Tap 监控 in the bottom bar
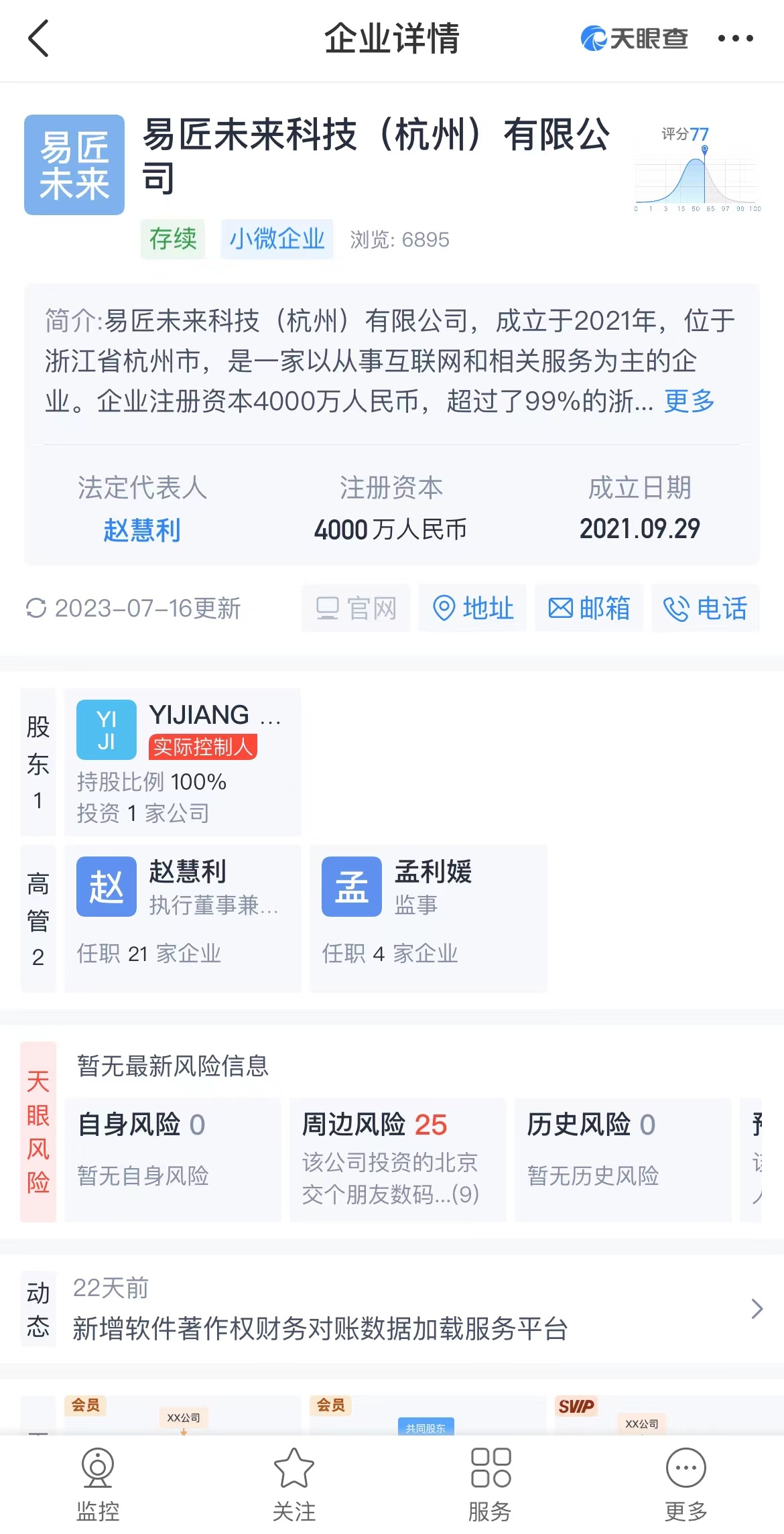Viewport: 784px width, 1534px height. (x=98, y=1484)
